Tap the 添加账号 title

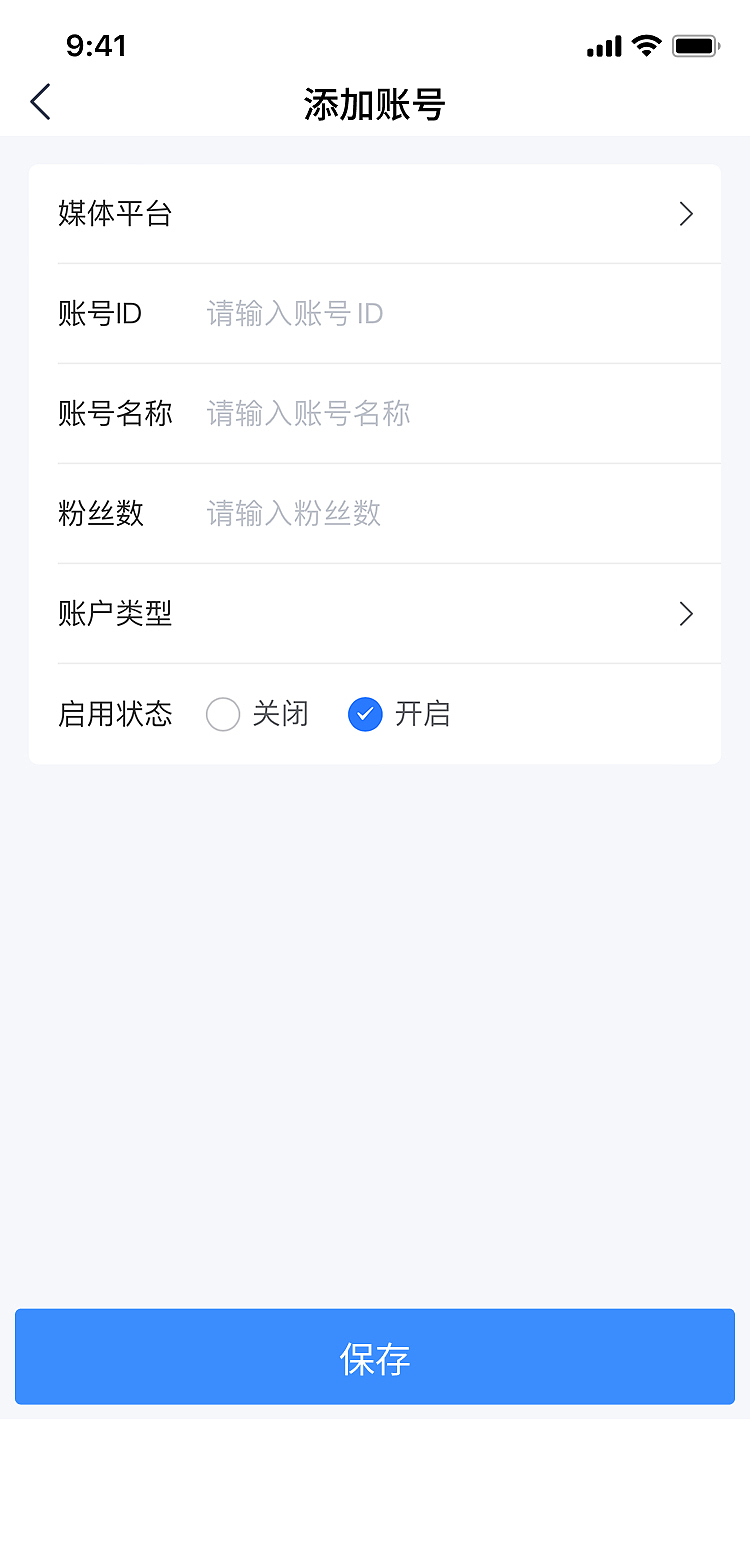point(374,104)
